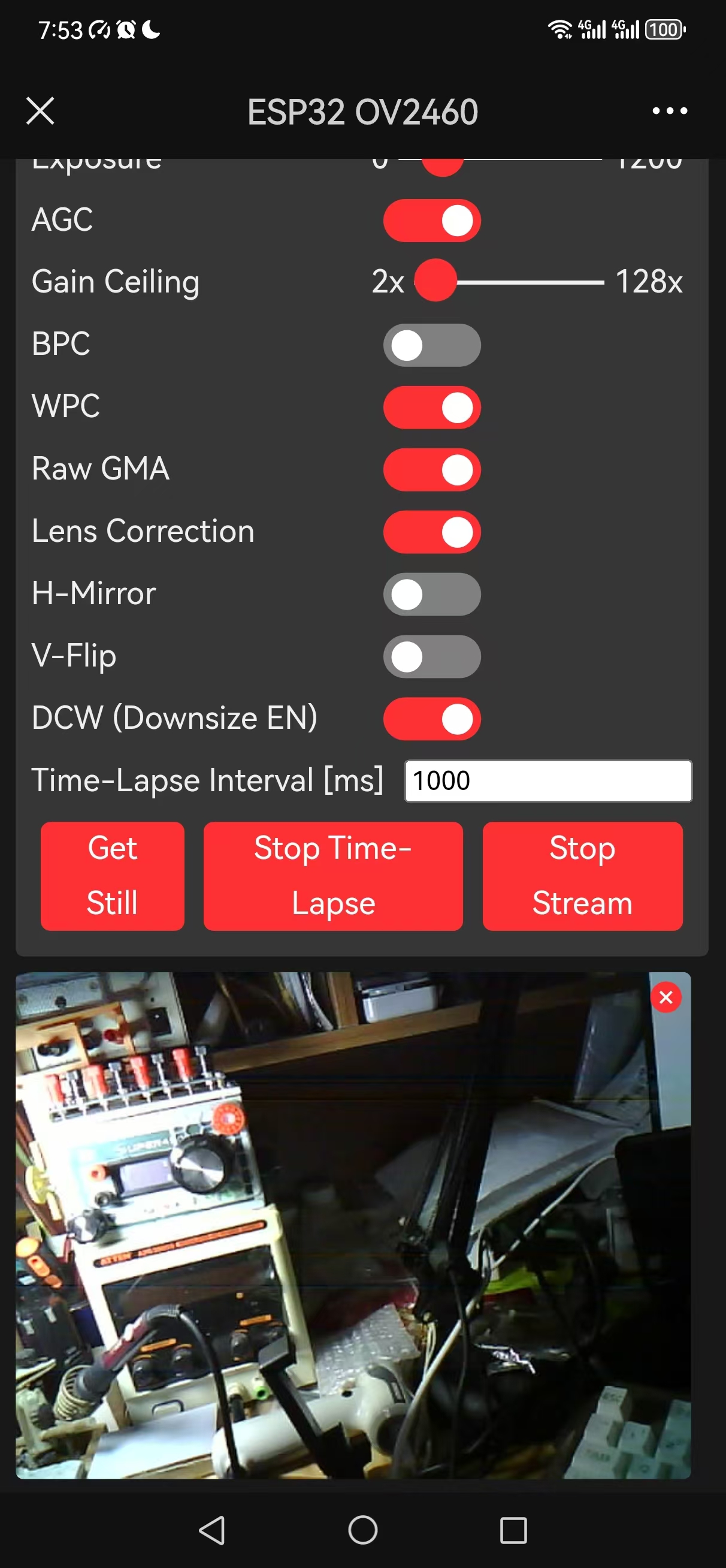This screenshot has height=1568, width=726.
Task: Turn on V-Flip
Action: point(431,656)
